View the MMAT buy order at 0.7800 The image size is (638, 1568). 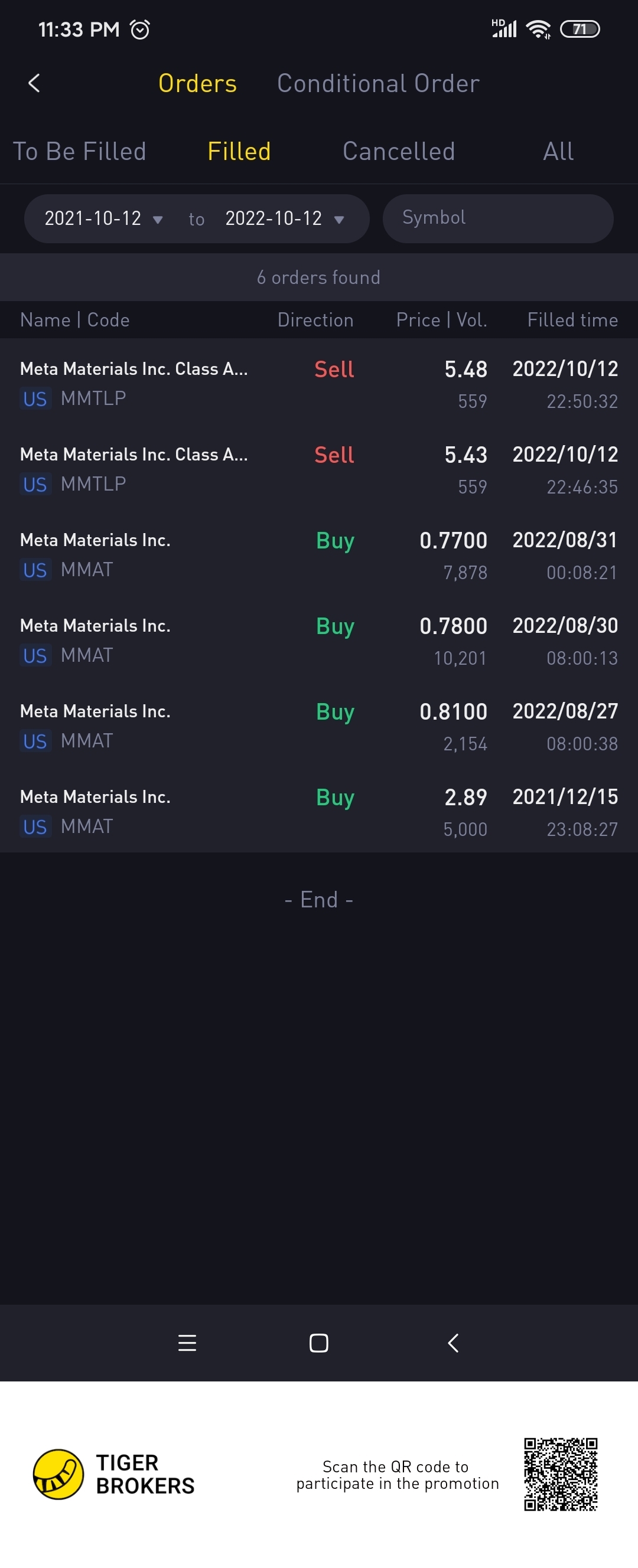318,641
